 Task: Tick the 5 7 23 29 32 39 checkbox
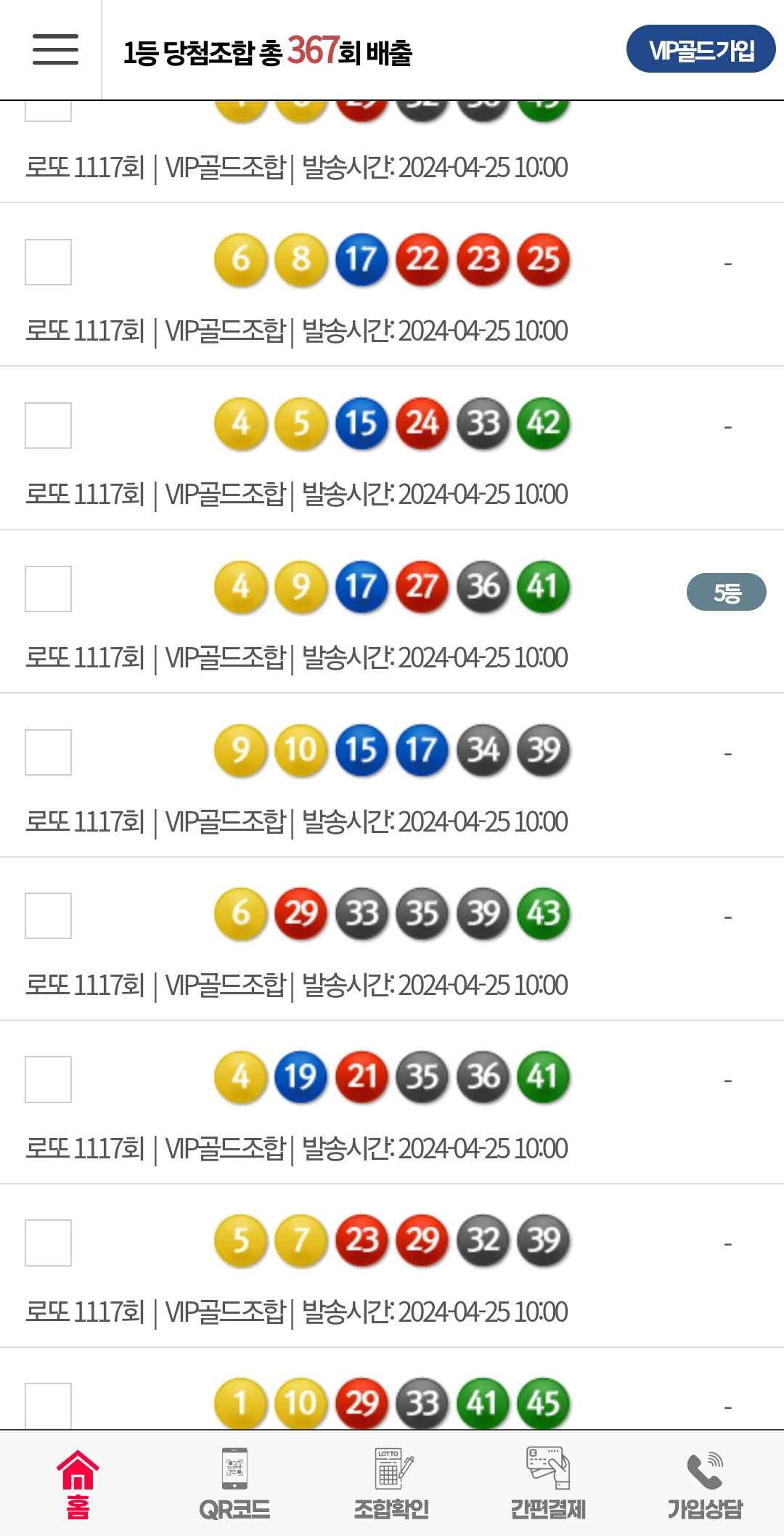pos(48,1243)
